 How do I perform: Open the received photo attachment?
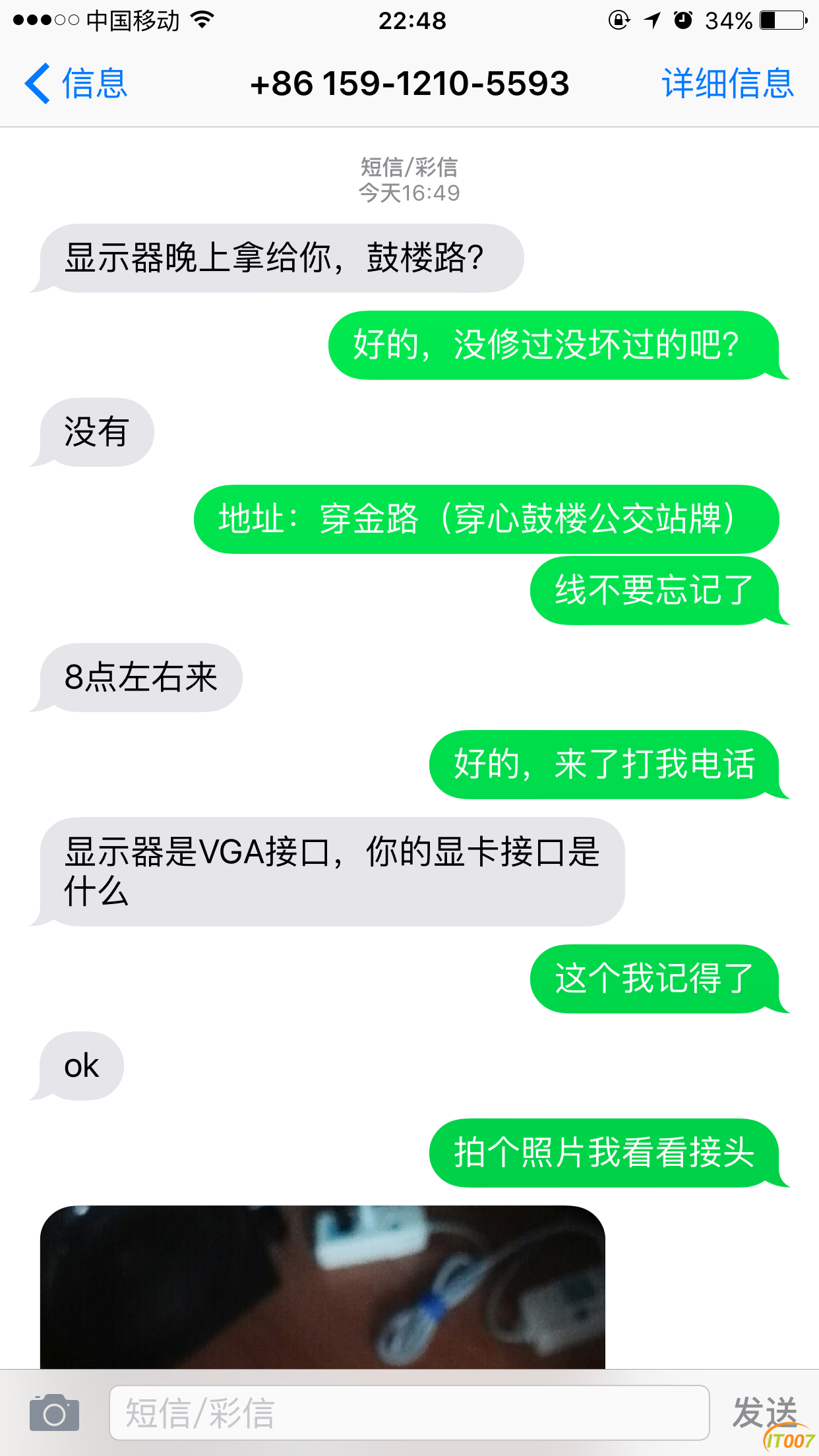tap(322, 1286)
